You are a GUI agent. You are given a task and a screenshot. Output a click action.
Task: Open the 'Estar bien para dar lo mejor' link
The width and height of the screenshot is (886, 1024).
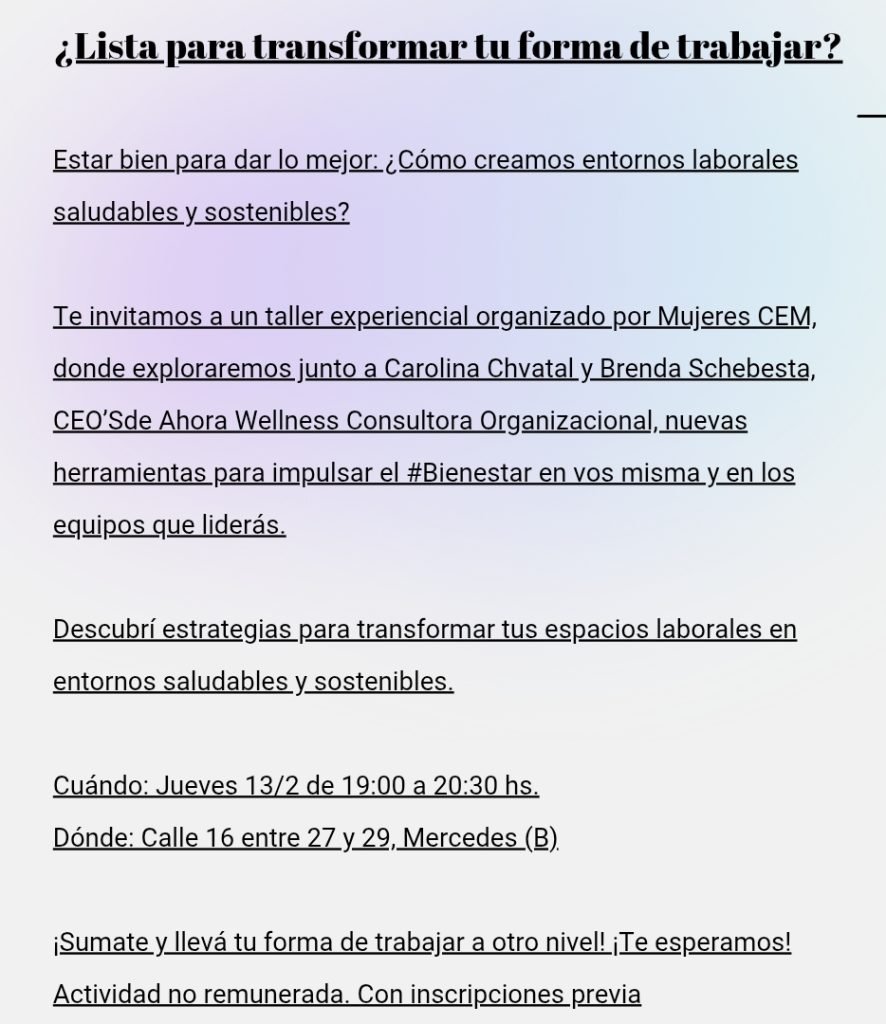click(425, 160)
